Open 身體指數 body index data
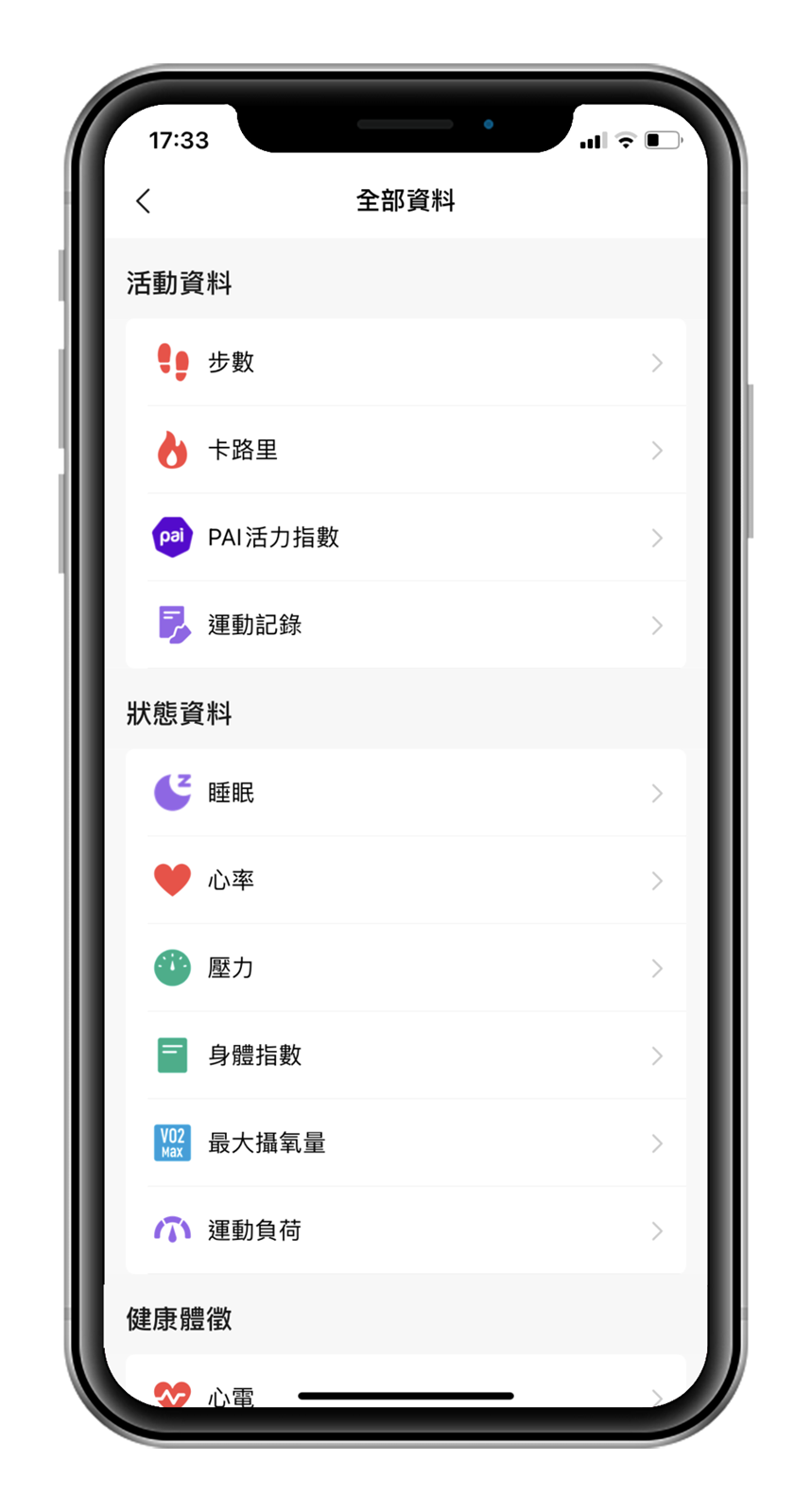The height and width of the screenshot is (1512, 812). (x=406, y=1056)
